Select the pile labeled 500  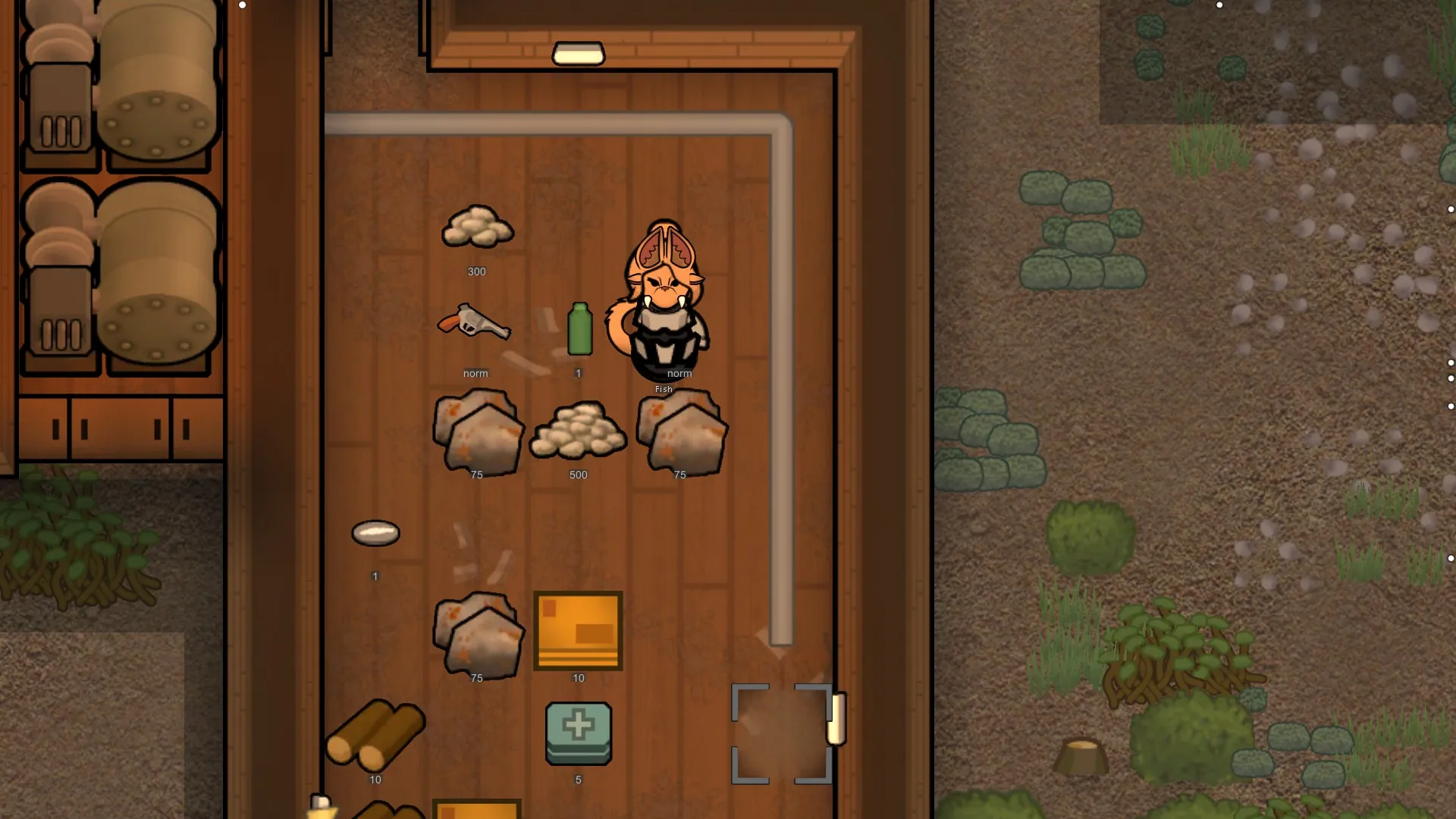point(578,431)
